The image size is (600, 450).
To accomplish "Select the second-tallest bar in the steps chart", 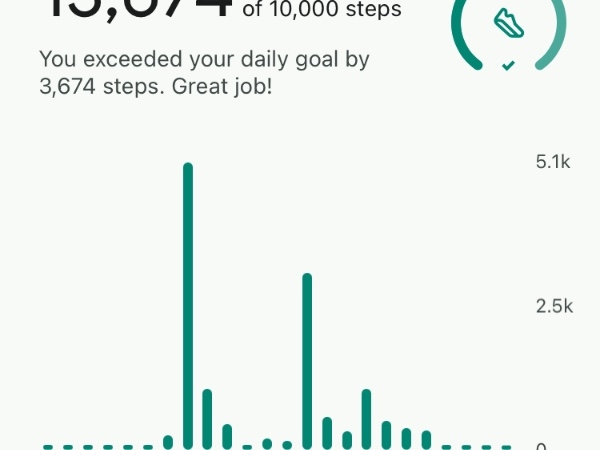I will (x=307, y=360).
